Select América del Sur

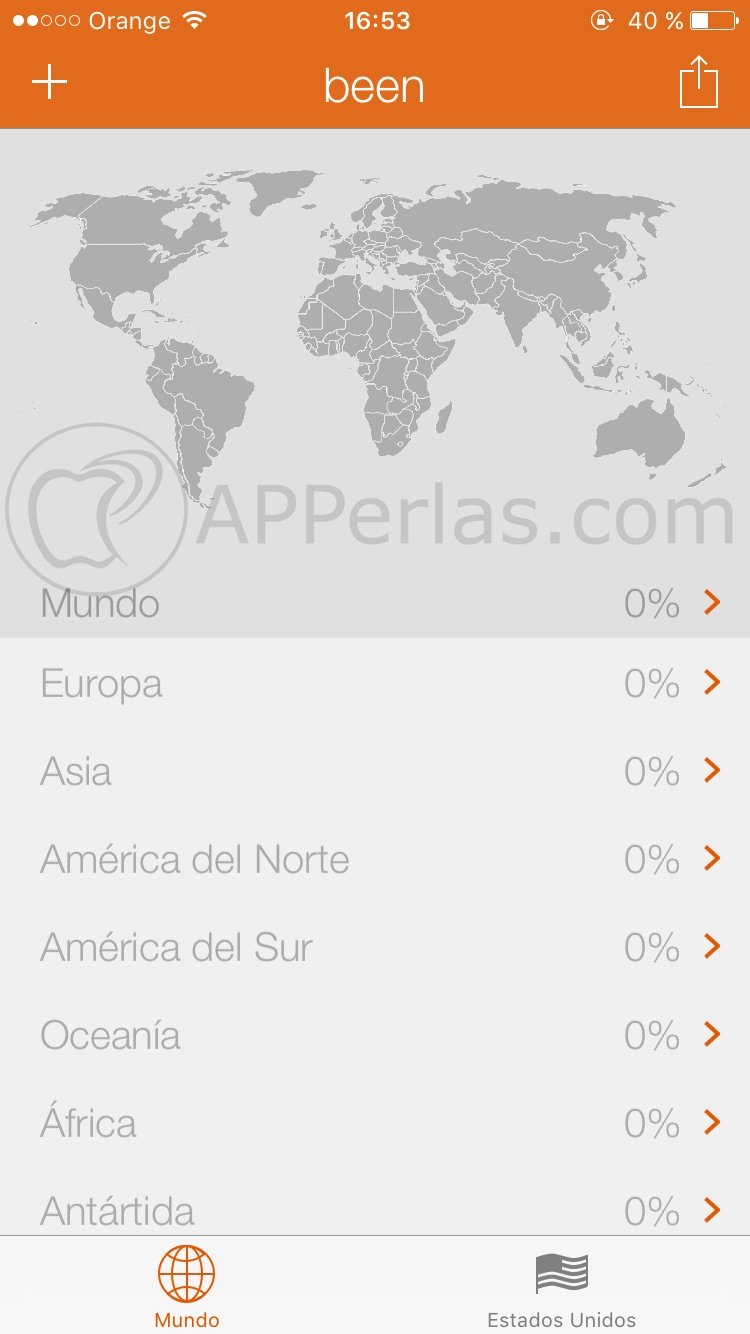tap(375, 947)
